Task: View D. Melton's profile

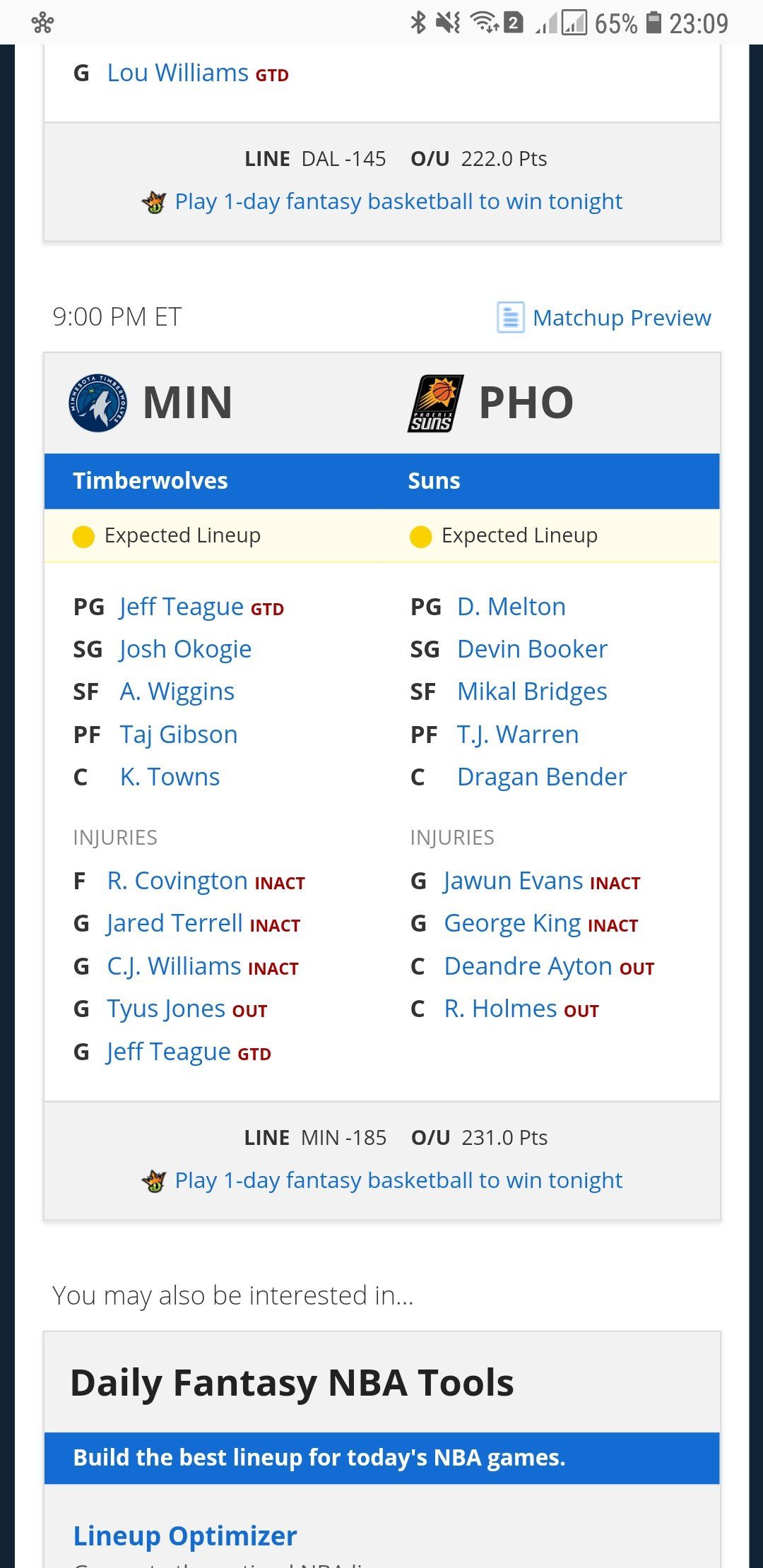Action: (x=511, y=607)
